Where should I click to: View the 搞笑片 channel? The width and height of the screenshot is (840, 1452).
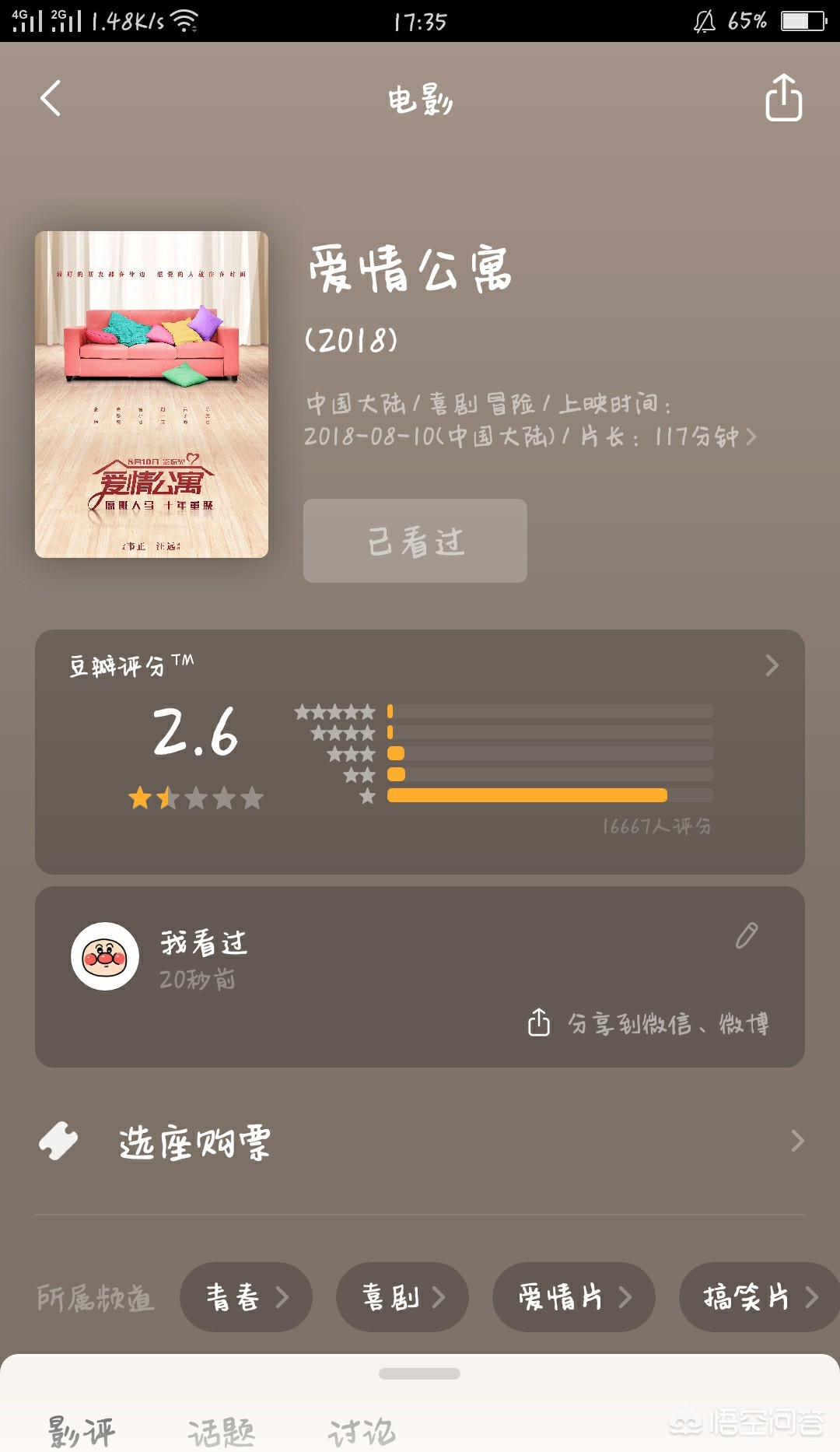click(x=758, y=1297)
